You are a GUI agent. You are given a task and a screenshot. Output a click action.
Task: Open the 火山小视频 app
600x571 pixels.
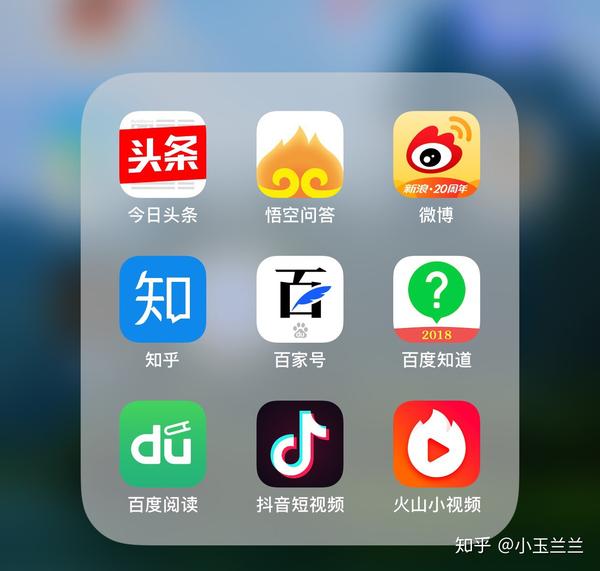(436, 444)
